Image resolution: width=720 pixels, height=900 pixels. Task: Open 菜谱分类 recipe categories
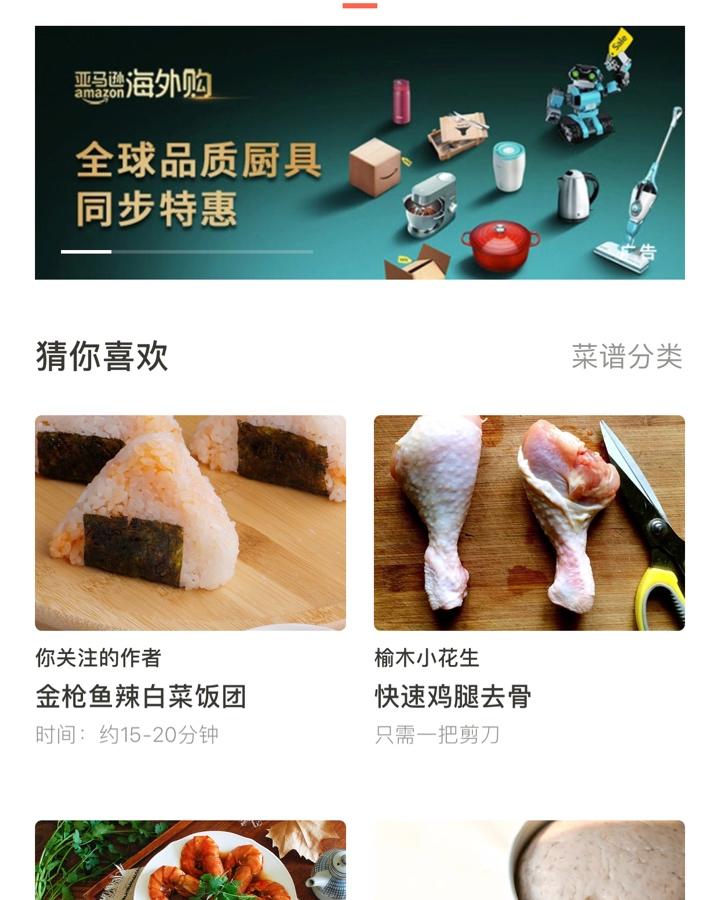point(626,356)
